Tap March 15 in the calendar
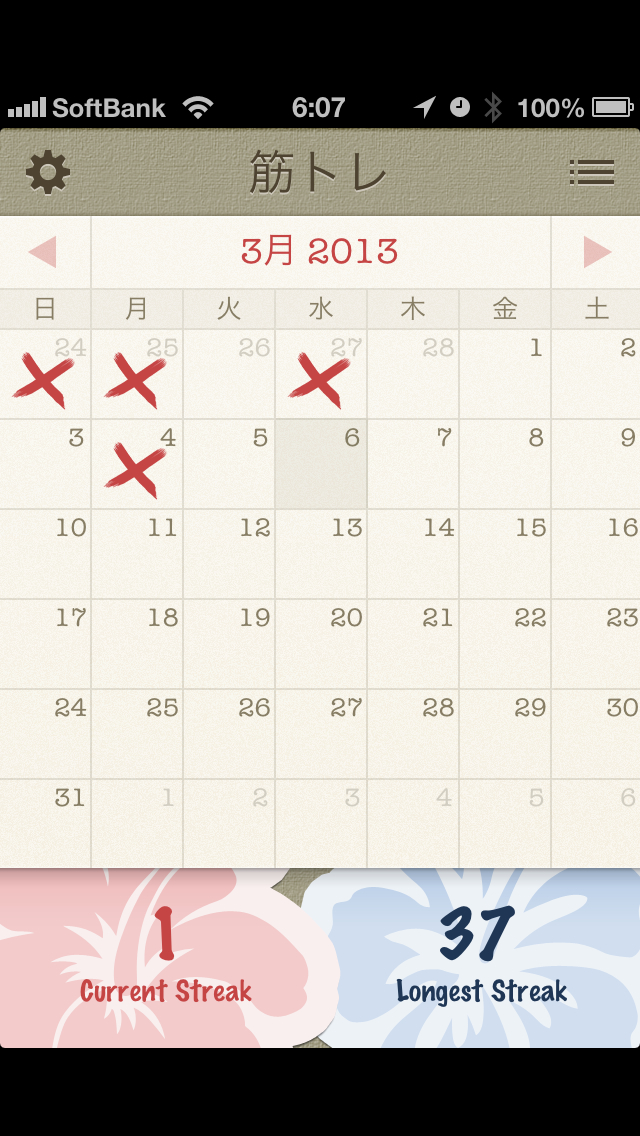 pyautogui.click(x=505, y=554)
